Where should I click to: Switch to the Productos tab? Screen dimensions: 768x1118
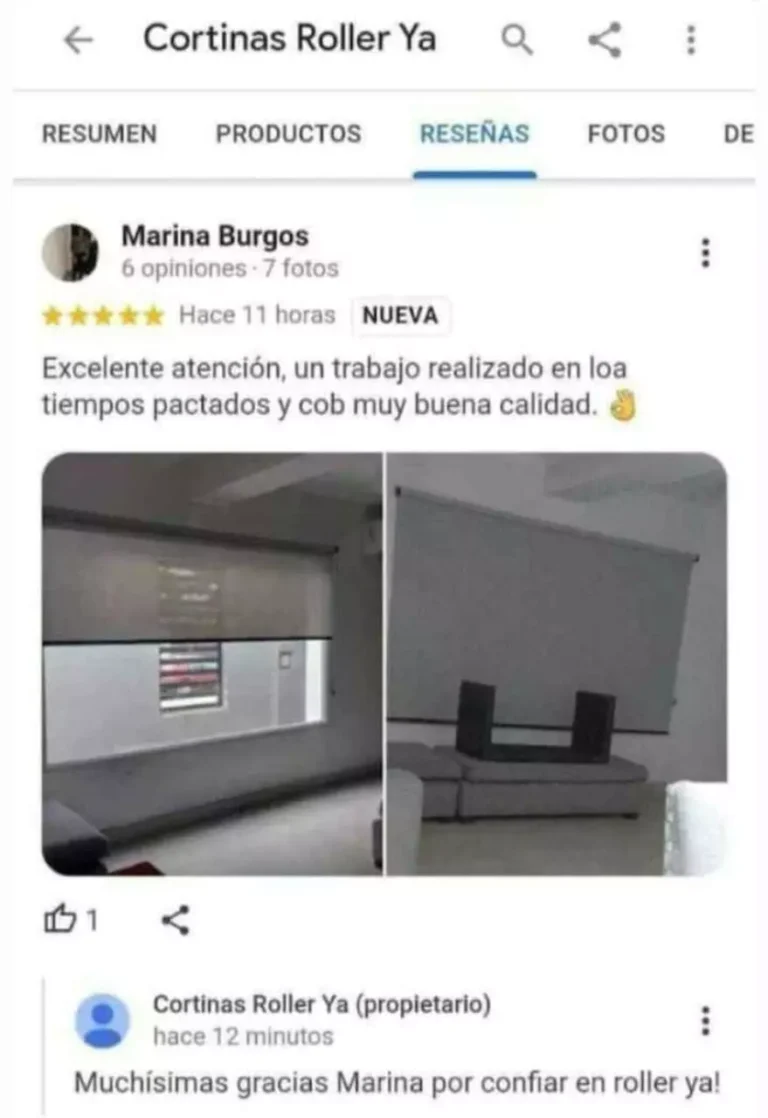pos(288,134)
